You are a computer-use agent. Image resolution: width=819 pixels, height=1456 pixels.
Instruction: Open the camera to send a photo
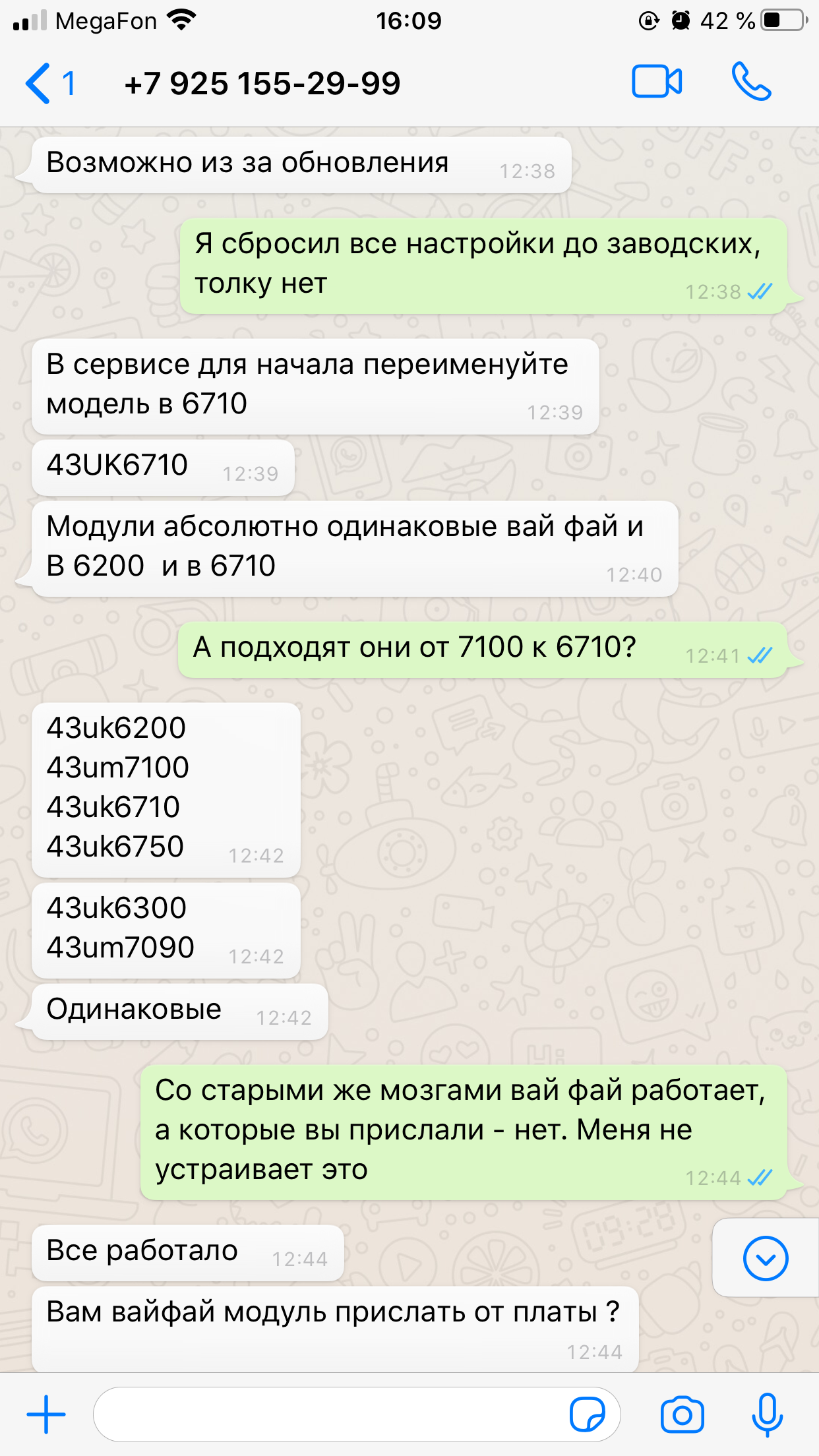coord(682,1414)
